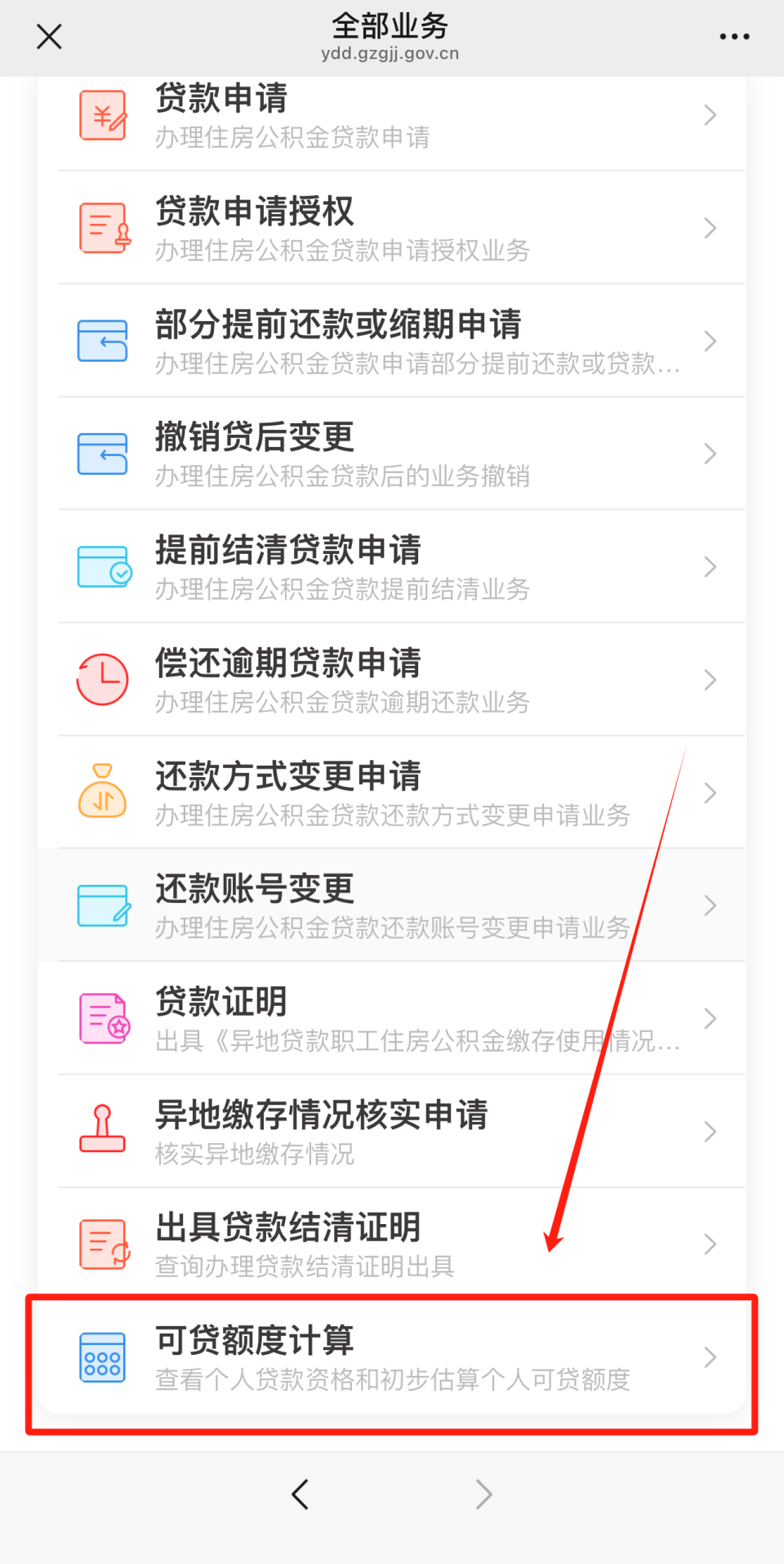Click the back arrow at page bottom
Screen dimensions: 784x1564
point(300,1495)
